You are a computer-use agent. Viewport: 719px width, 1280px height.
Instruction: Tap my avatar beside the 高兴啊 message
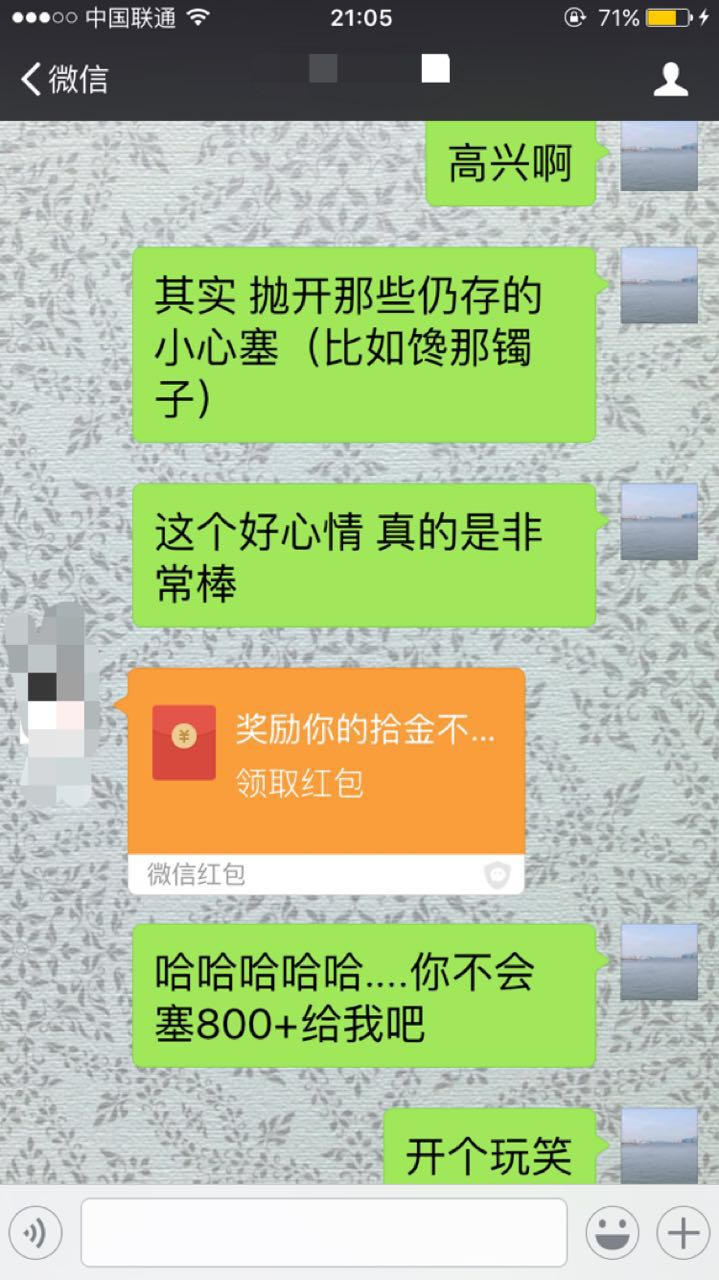[x=658, y=156]
